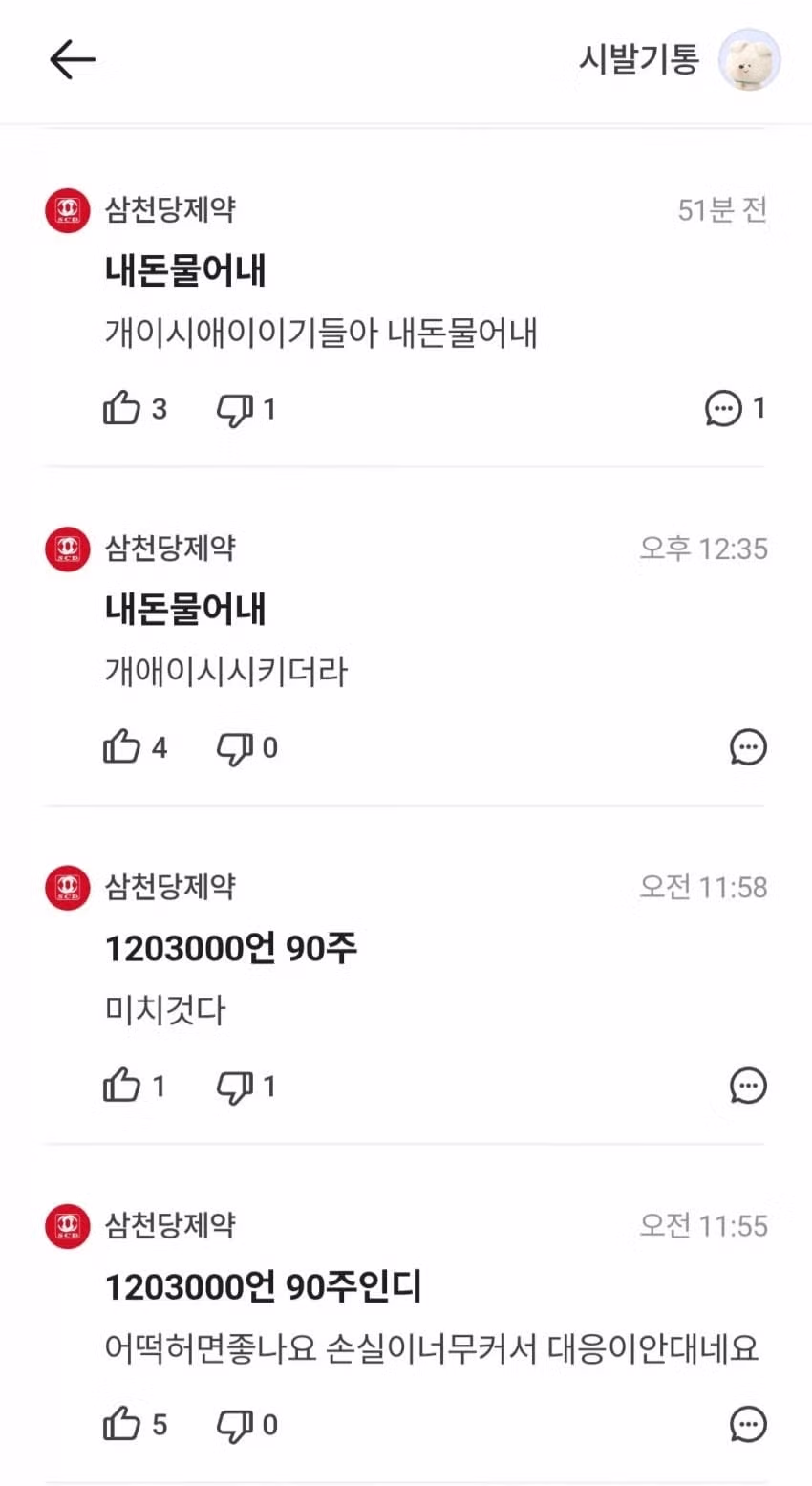812x1486 pixels.
Task: Dislike the "미치것다" post
Action: (x=233, y=1086)
